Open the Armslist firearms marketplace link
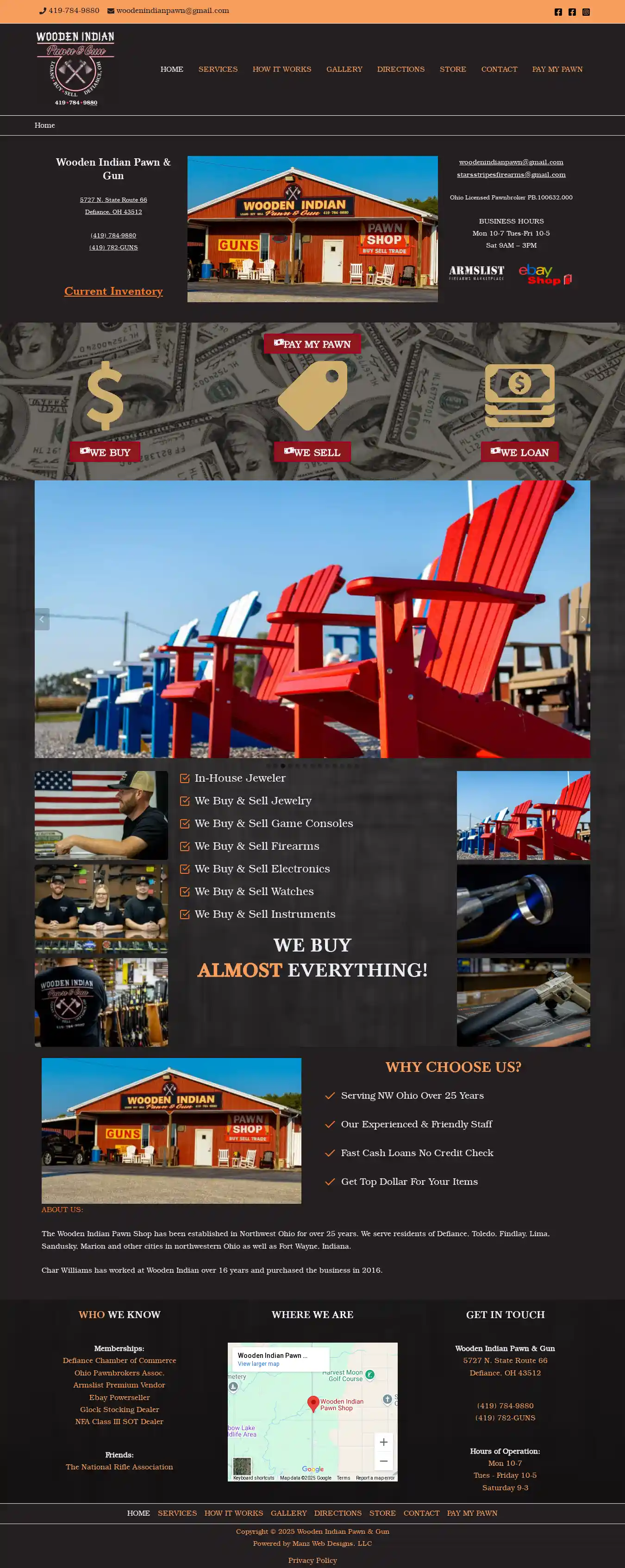Image resolution: width=625 pixels, height=1568 pixels. pos(476,272)
